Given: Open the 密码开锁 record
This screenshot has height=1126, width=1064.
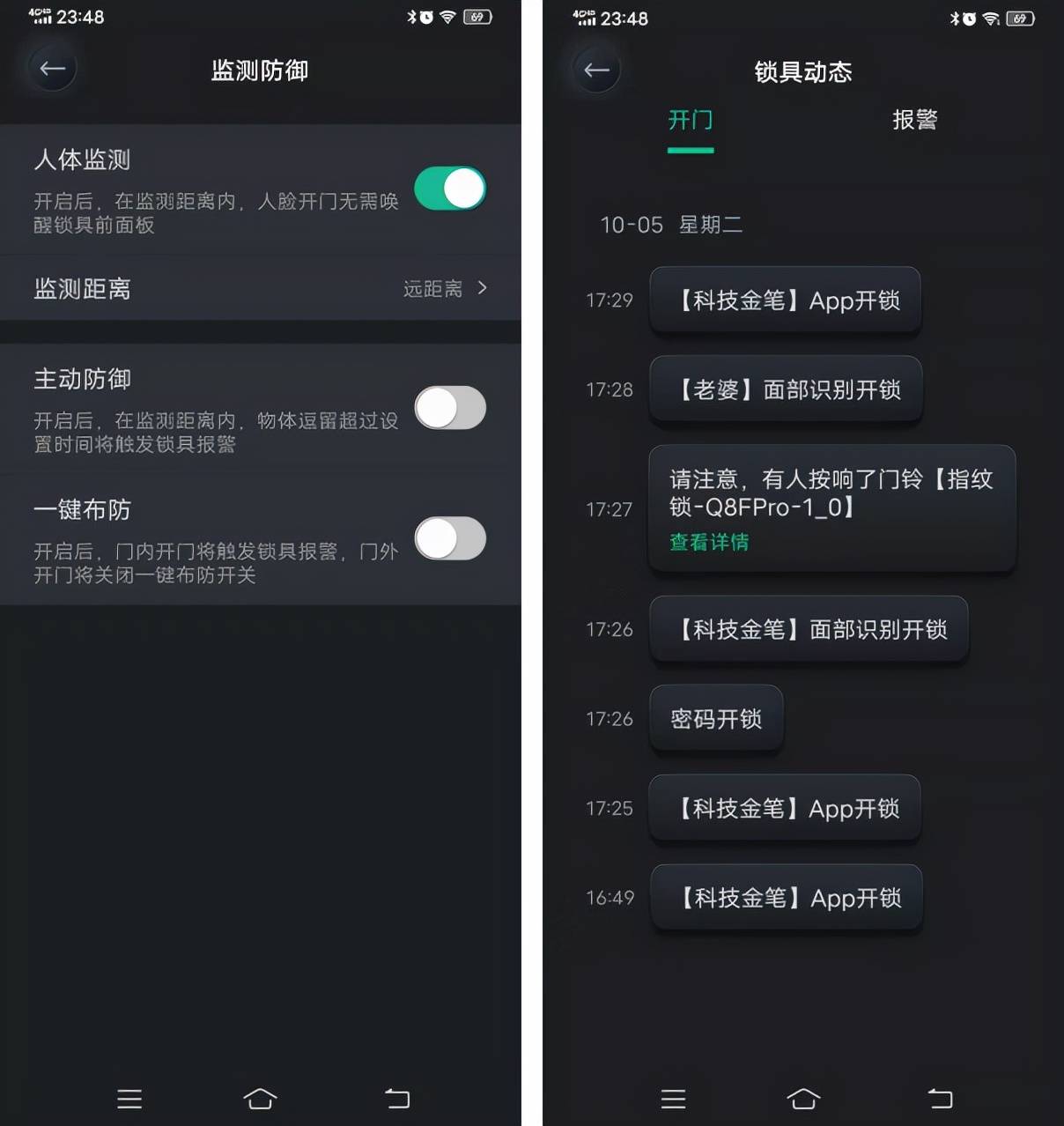Looking at the screenshot, I should point(716,719).
